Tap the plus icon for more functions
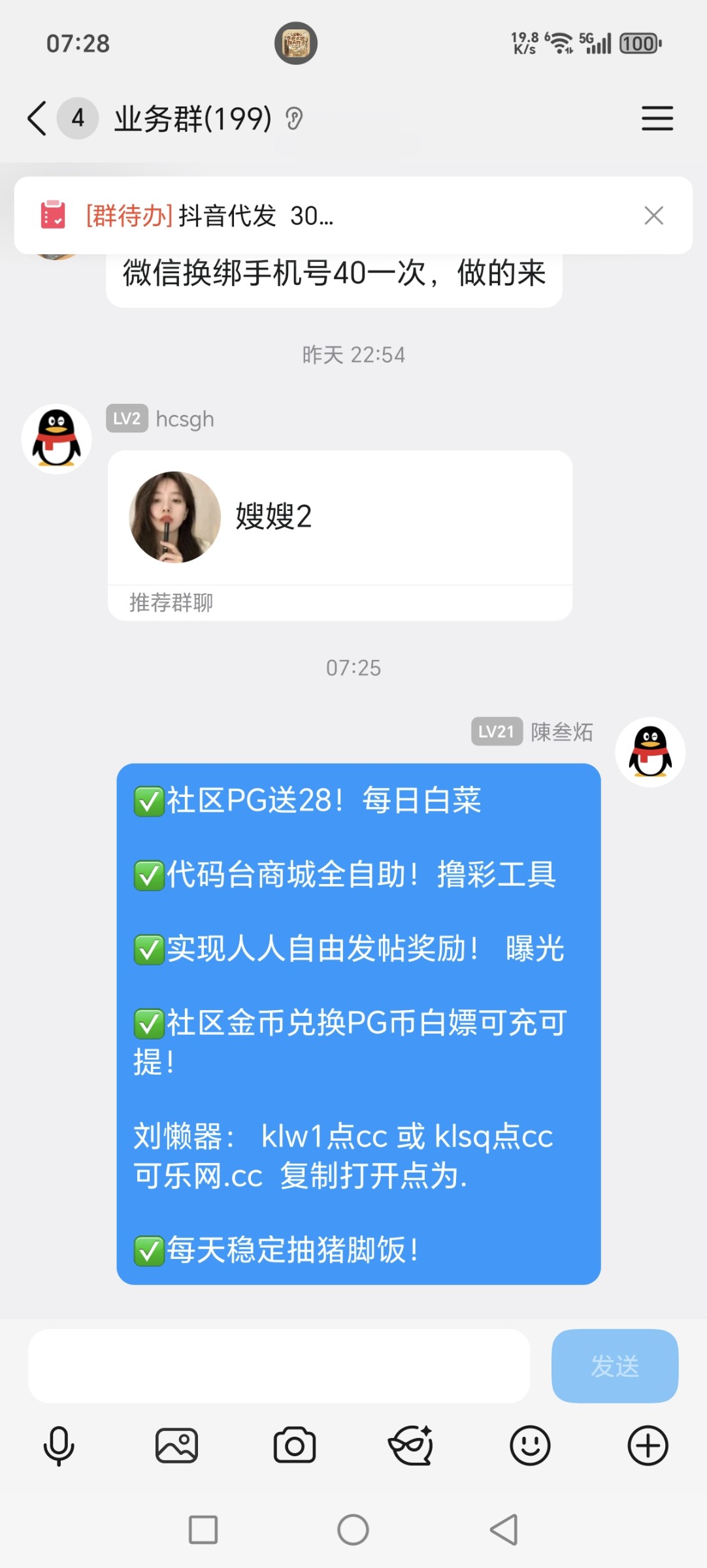 coord(648,1445)
